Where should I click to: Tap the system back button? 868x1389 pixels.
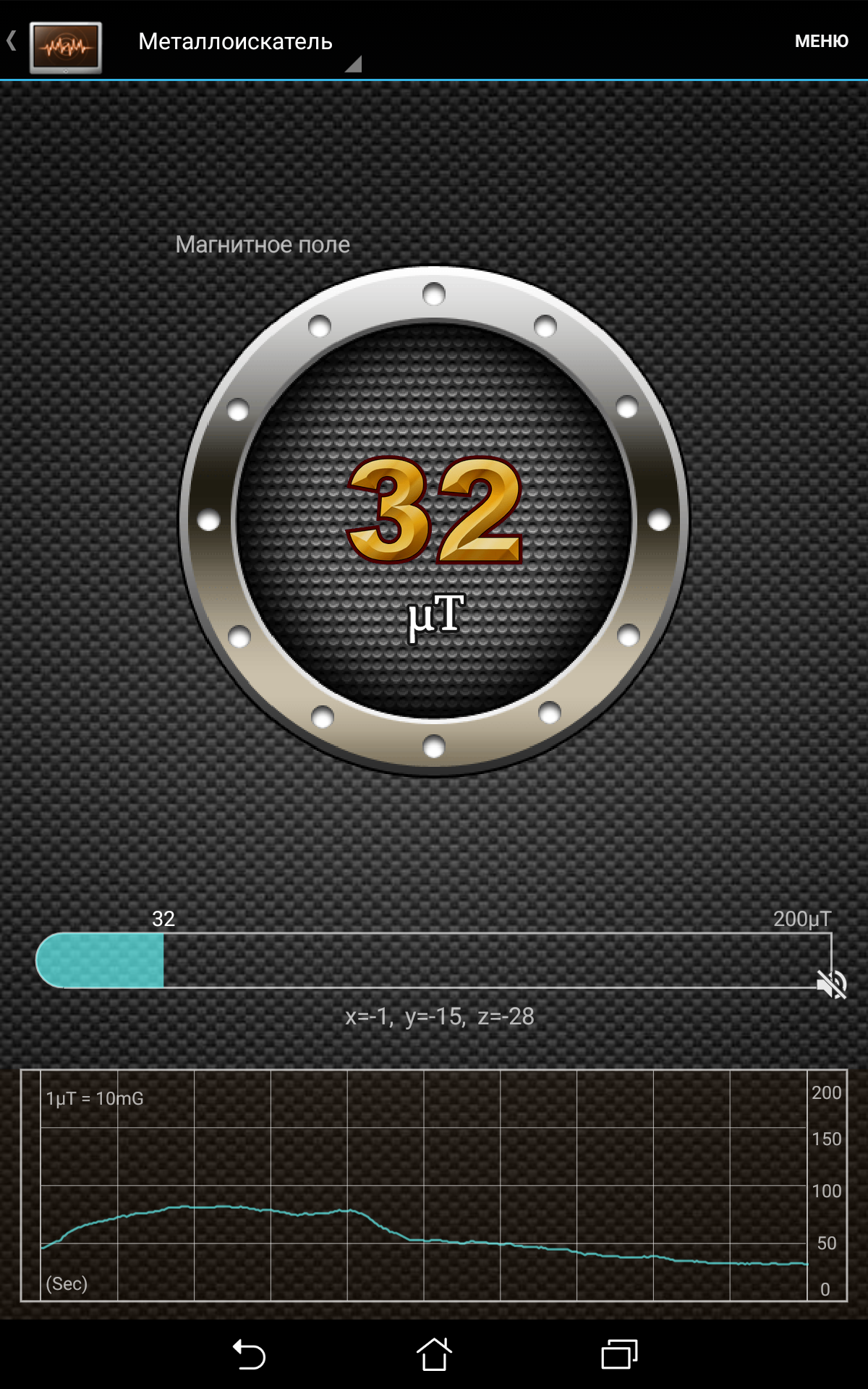pos(249,1354)
